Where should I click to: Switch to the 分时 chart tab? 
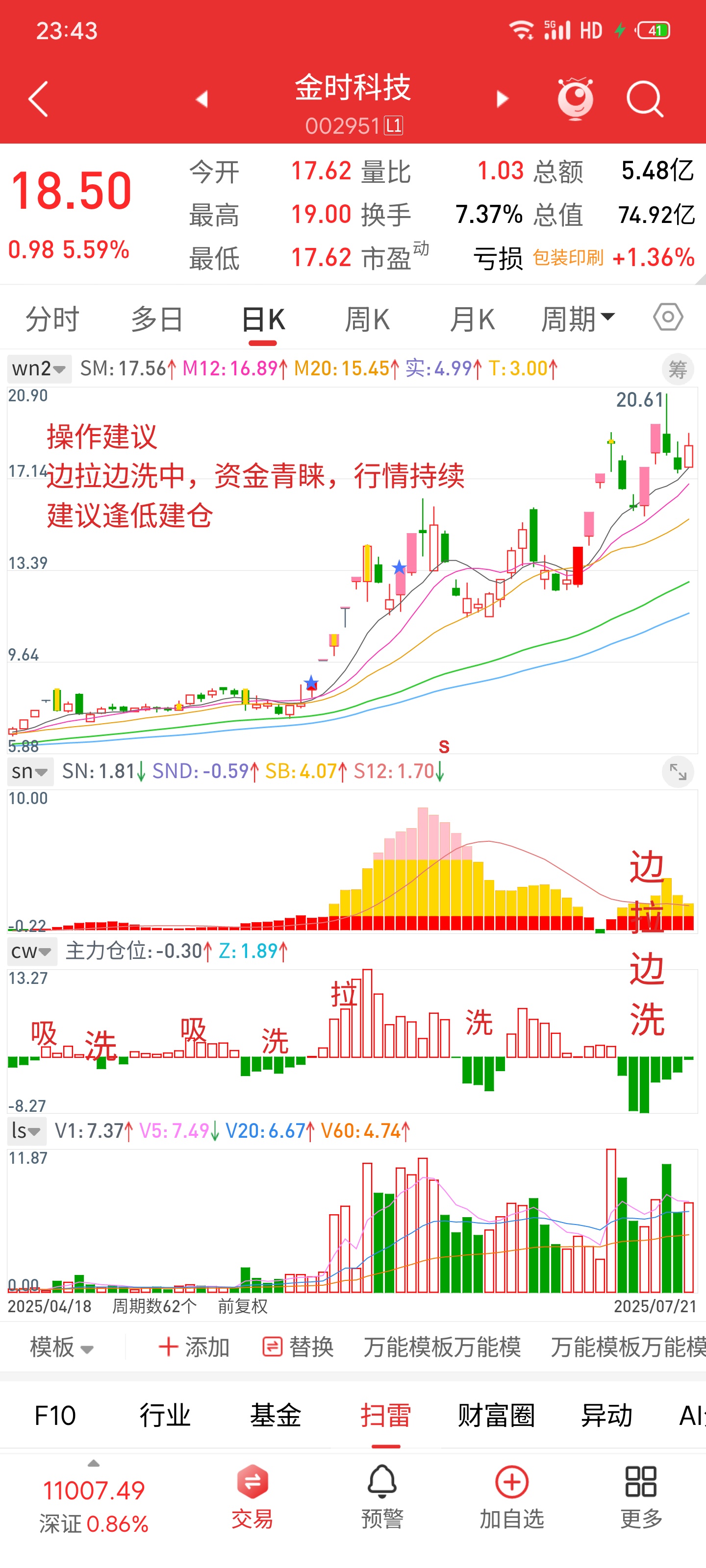[52, 319]
